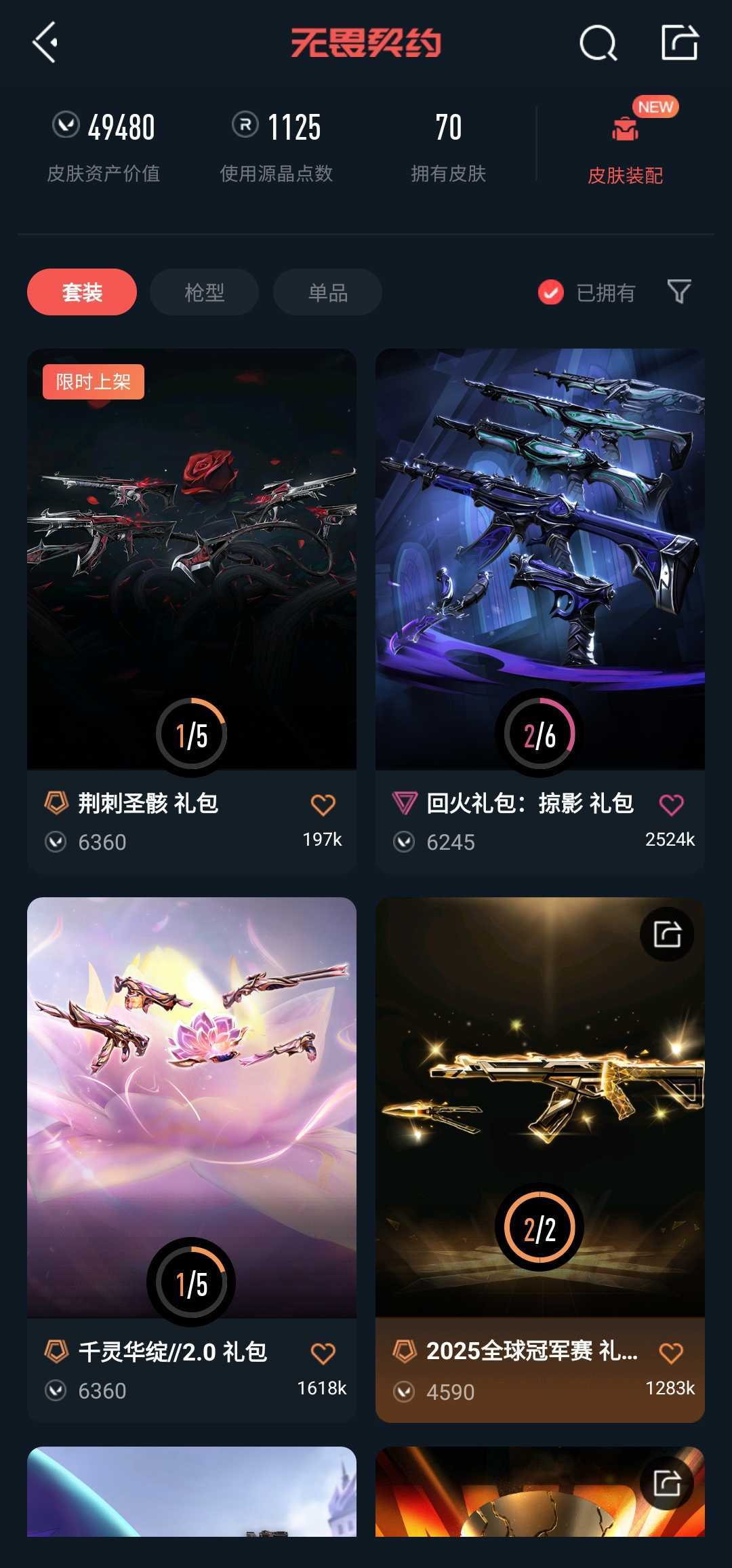
Task: Go back using the top-left arrow
Action: point(45,43)
